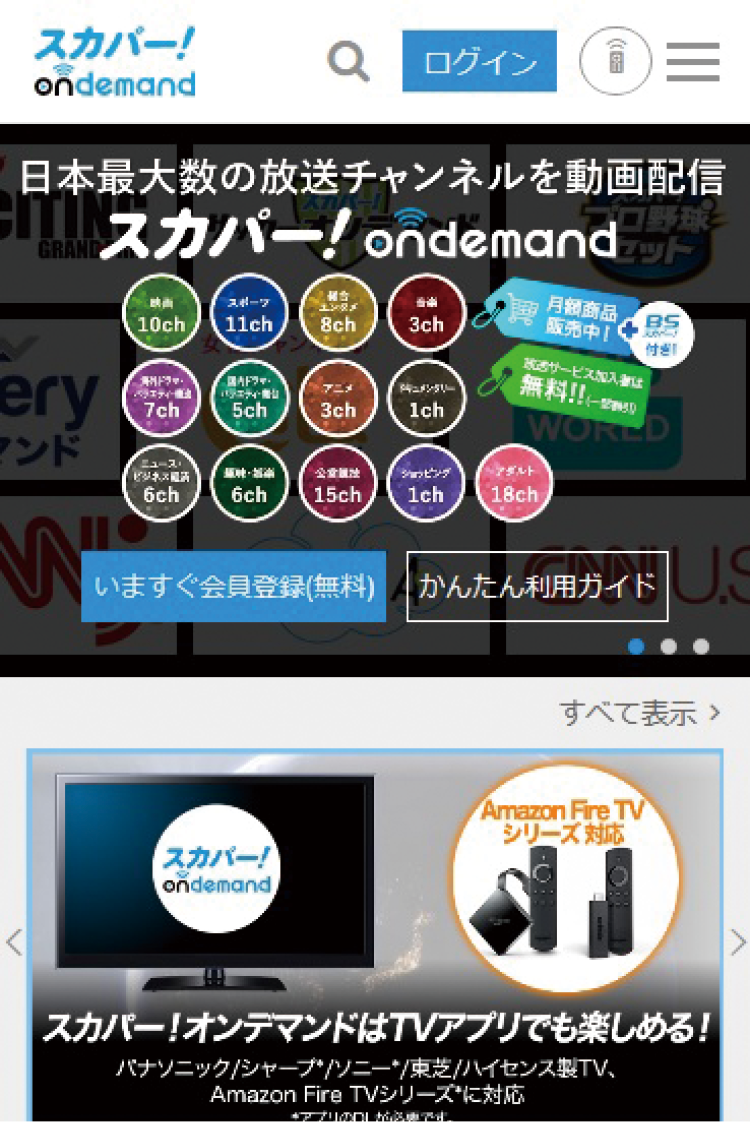Open the search magnifier icon
Image resolution: width=750 pixels, height=1122 pixels.
coord(348,62)
